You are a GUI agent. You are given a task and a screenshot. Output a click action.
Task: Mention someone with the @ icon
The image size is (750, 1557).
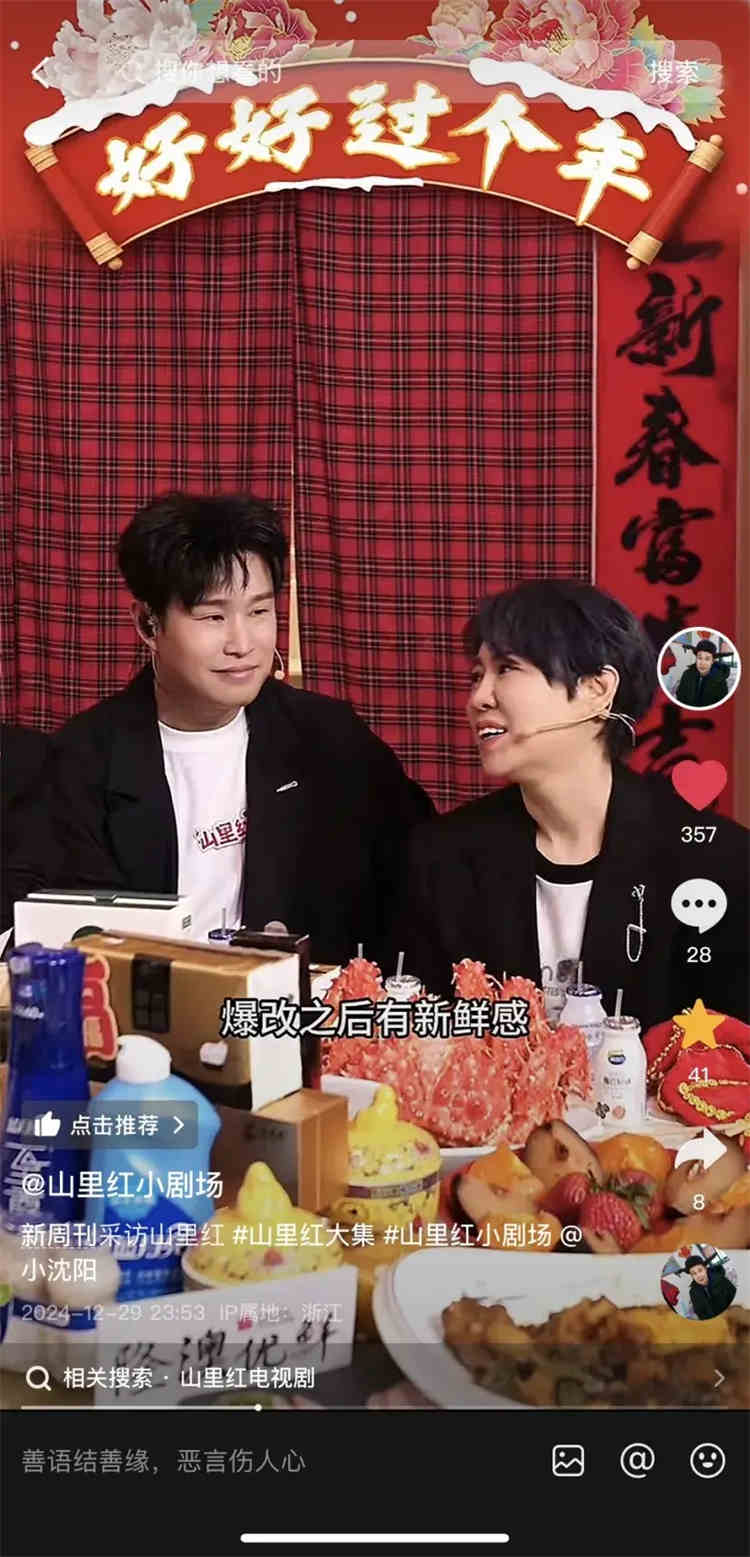[x=637, y=1461]
